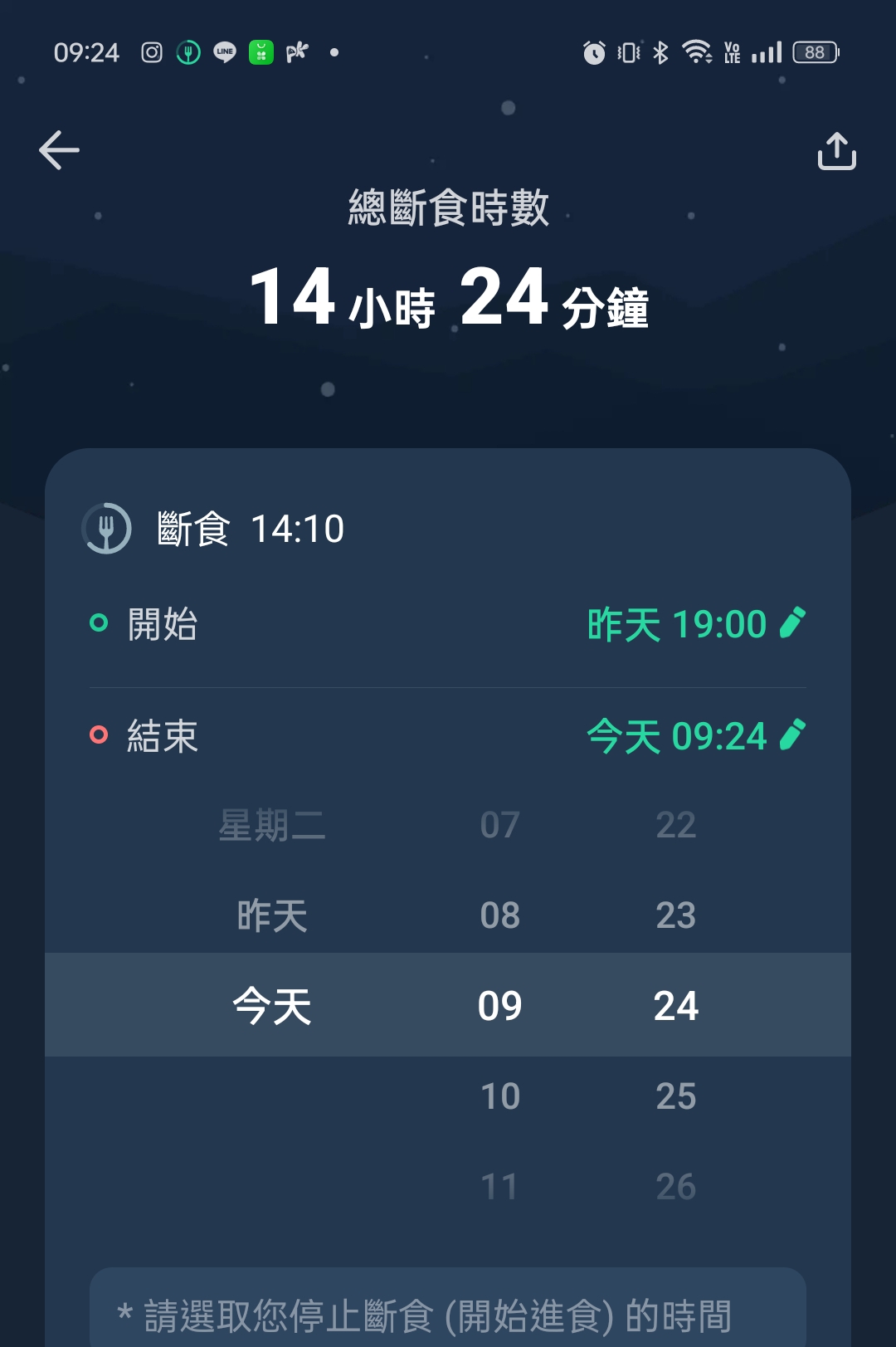
Task: Edit the end time 今天 09:24
Action: click(696, 736)
